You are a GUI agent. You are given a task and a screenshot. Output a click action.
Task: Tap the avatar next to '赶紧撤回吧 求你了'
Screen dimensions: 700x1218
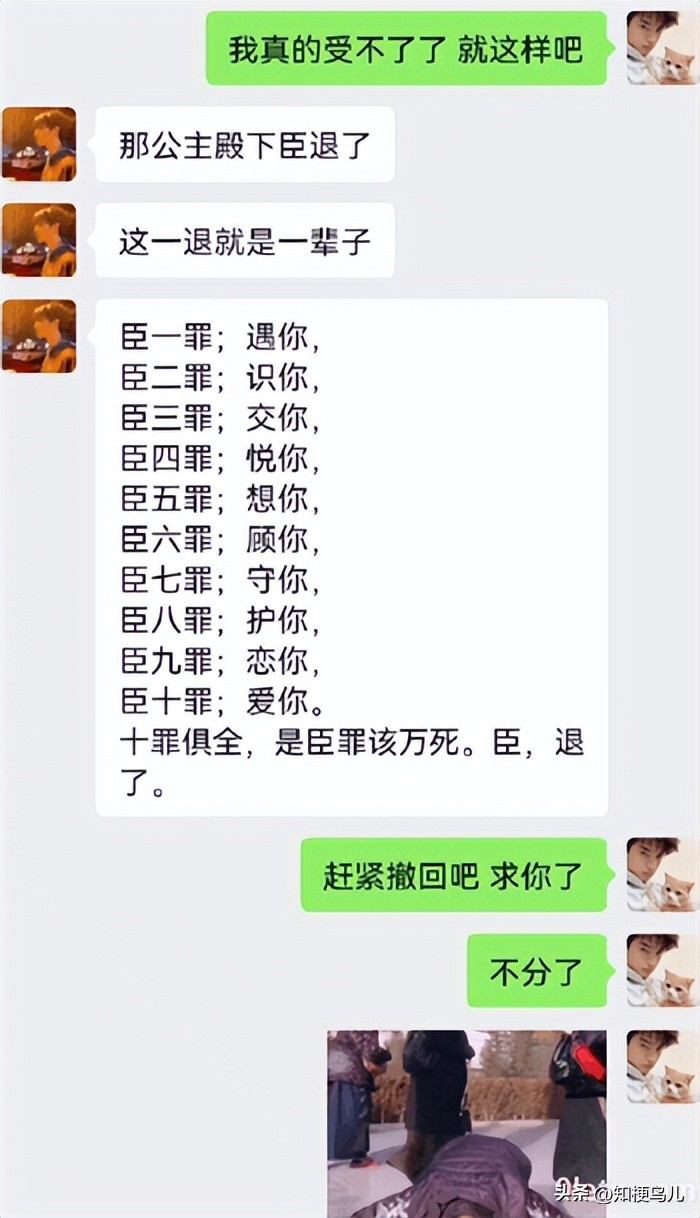click(660, 874)
